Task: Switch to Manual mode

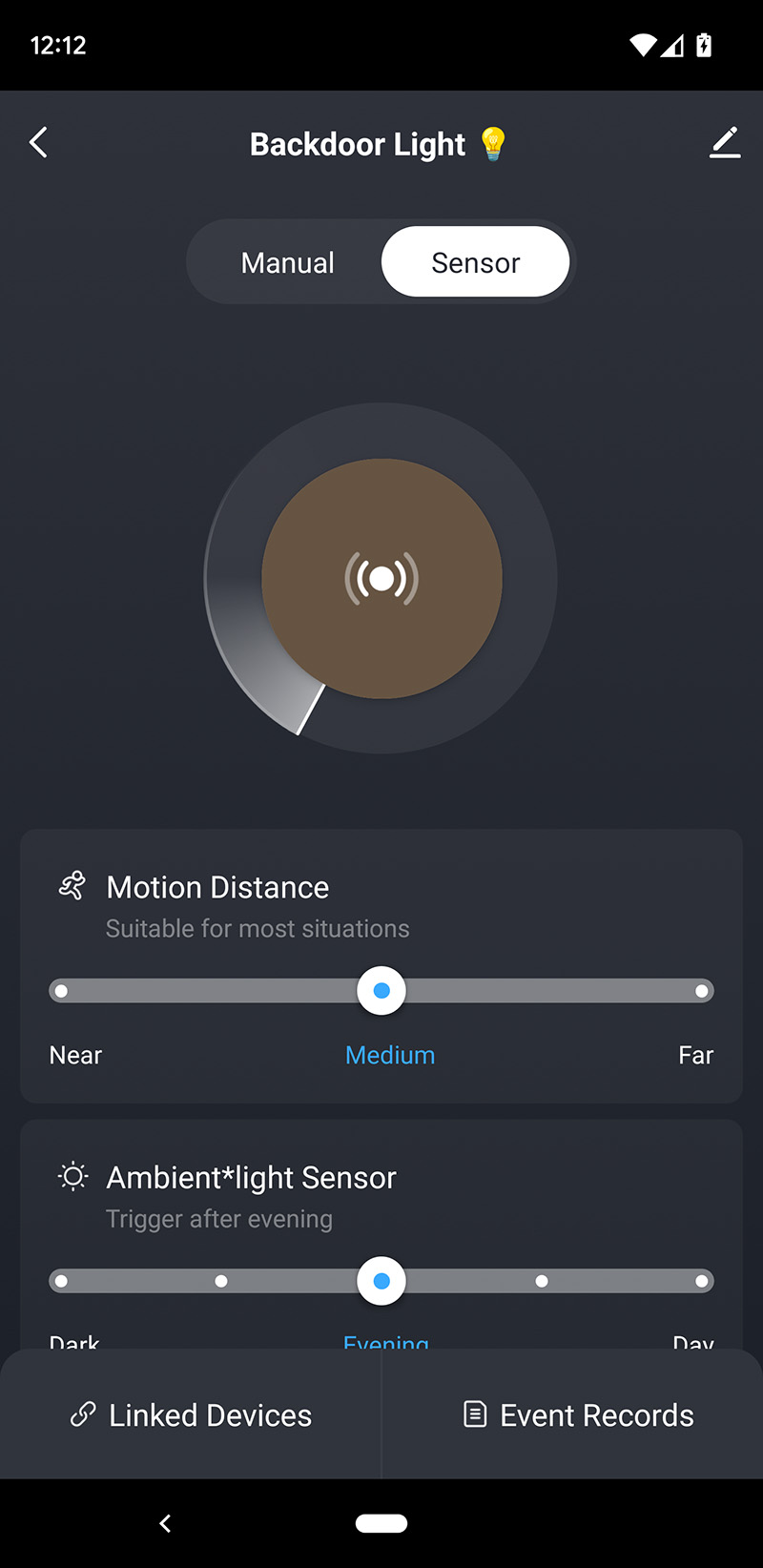Action: 287,262
